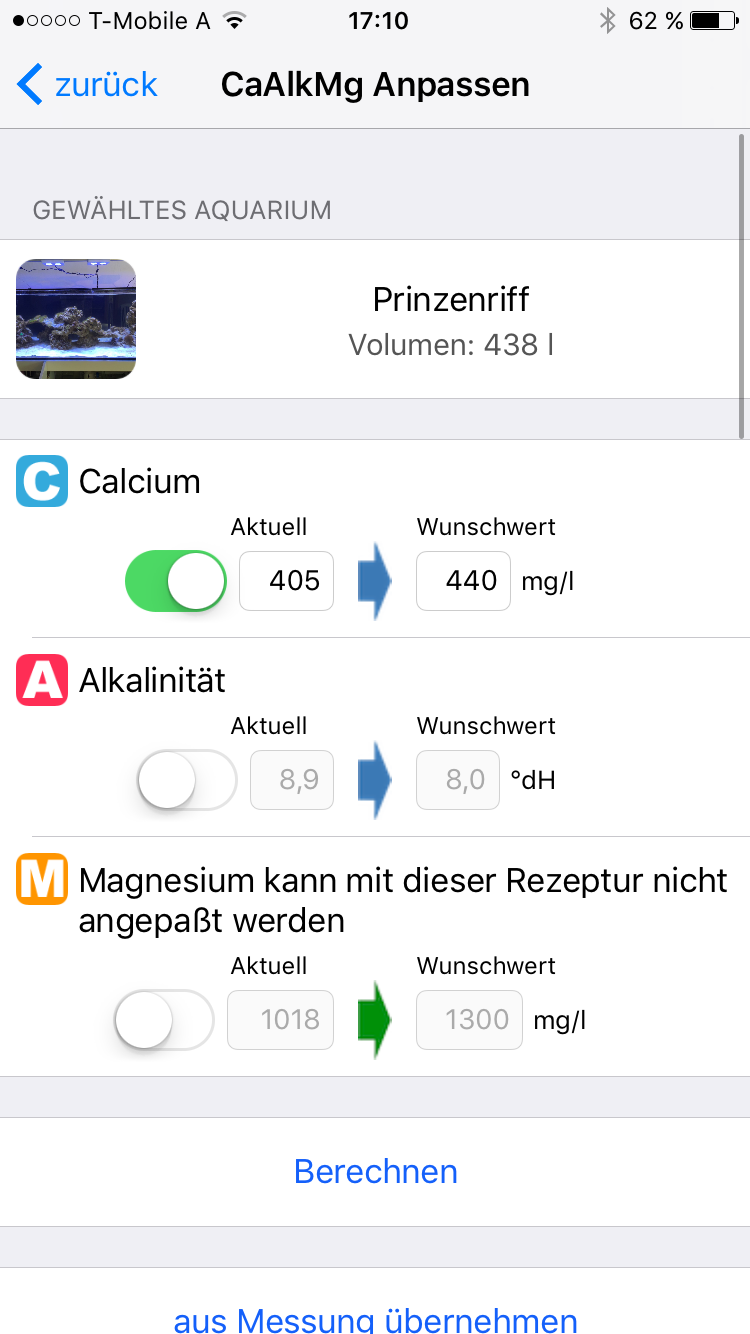Tap Berechnen to calculate

coord(375,1172)
